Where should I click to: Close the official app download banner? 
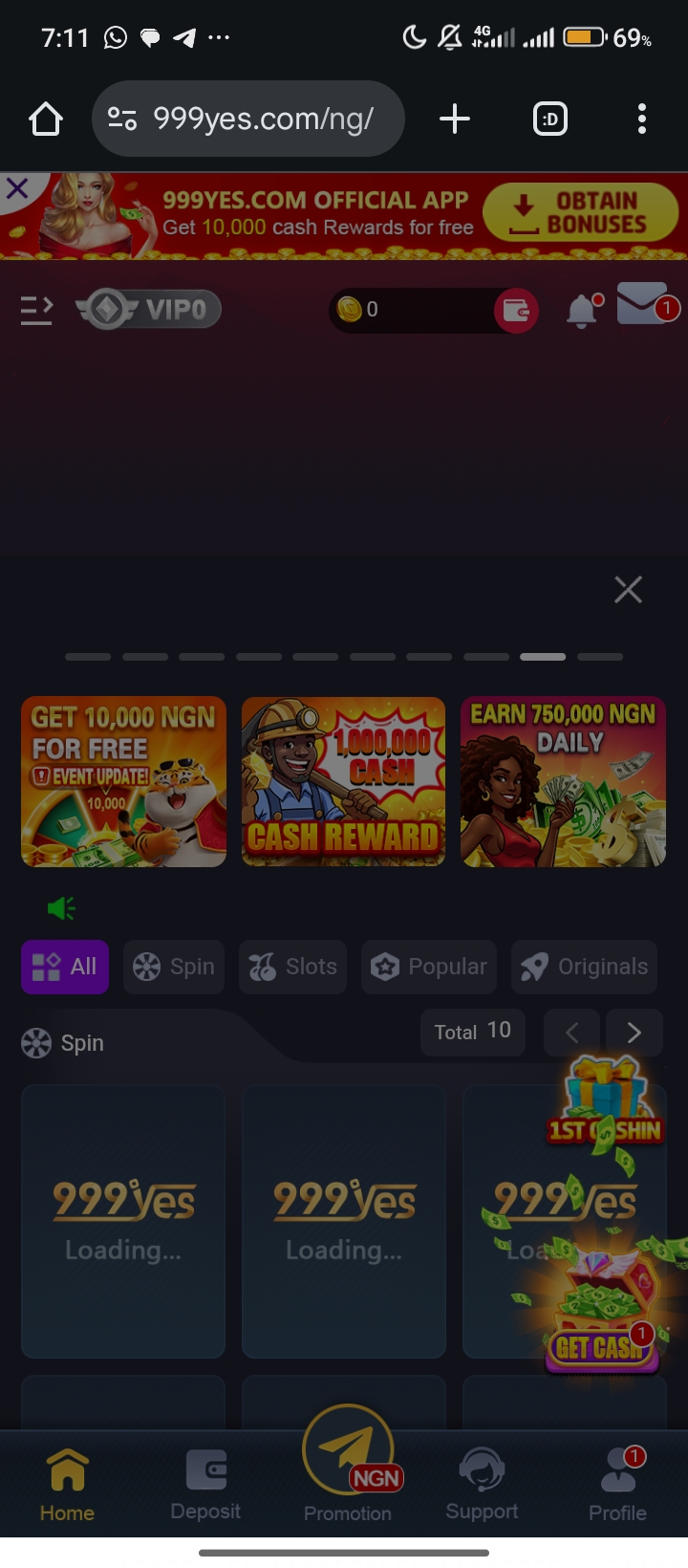[17, 188]
